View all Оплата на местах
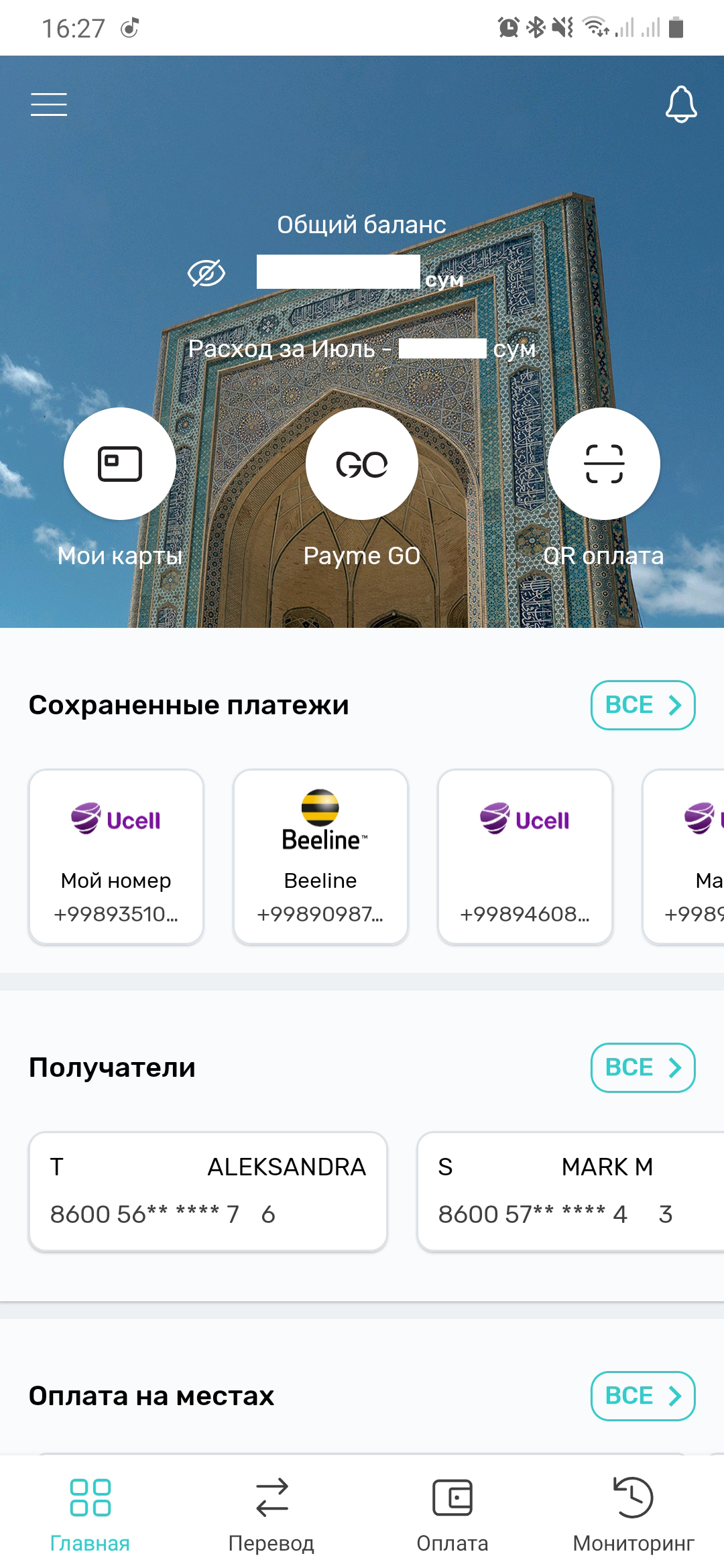724x1568 pixels. click(x=642, y=1396)
